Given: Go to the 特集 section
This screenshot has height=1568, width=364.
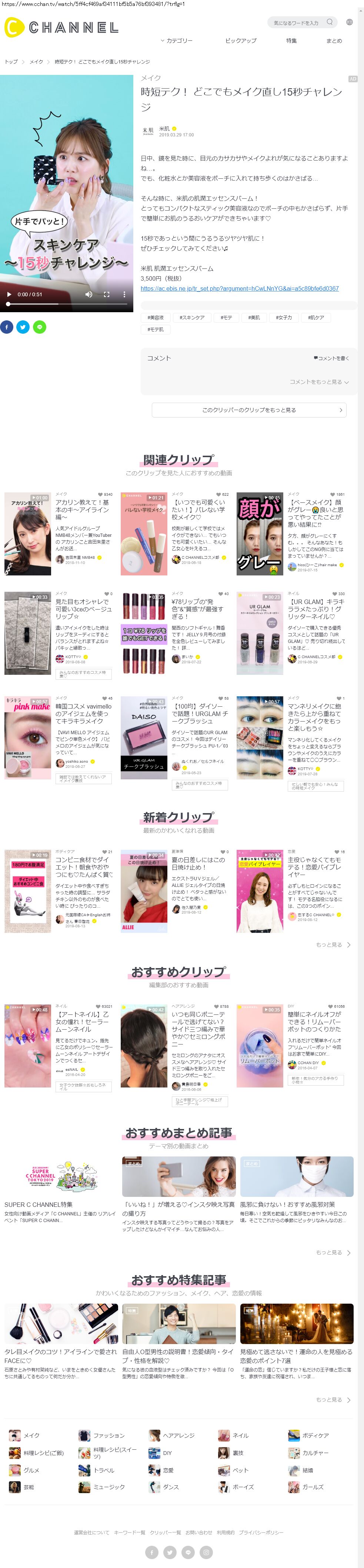Looking at the screenshot, I should (x=292, y=41).
